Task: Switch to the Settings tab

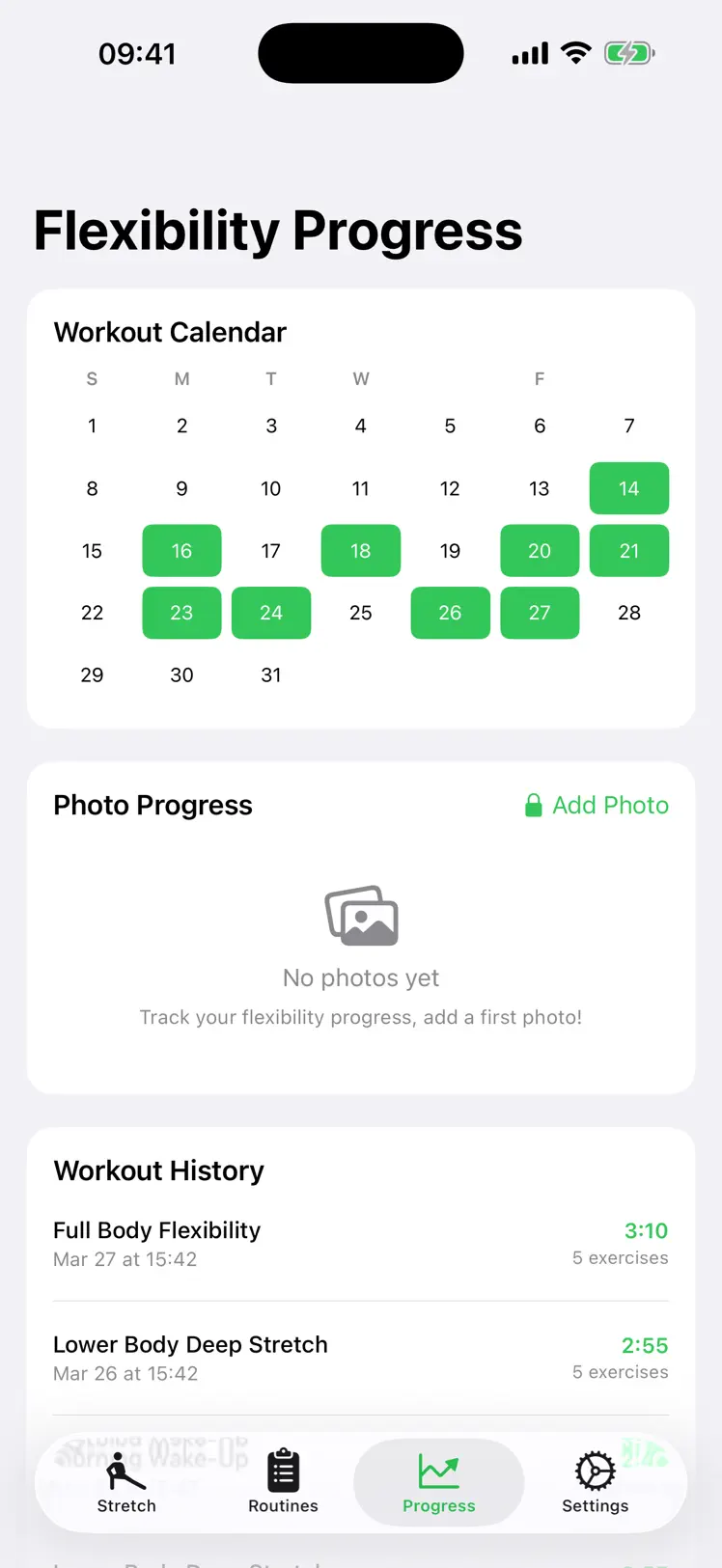Action: pyautogui.click(x=595, y=1483)
